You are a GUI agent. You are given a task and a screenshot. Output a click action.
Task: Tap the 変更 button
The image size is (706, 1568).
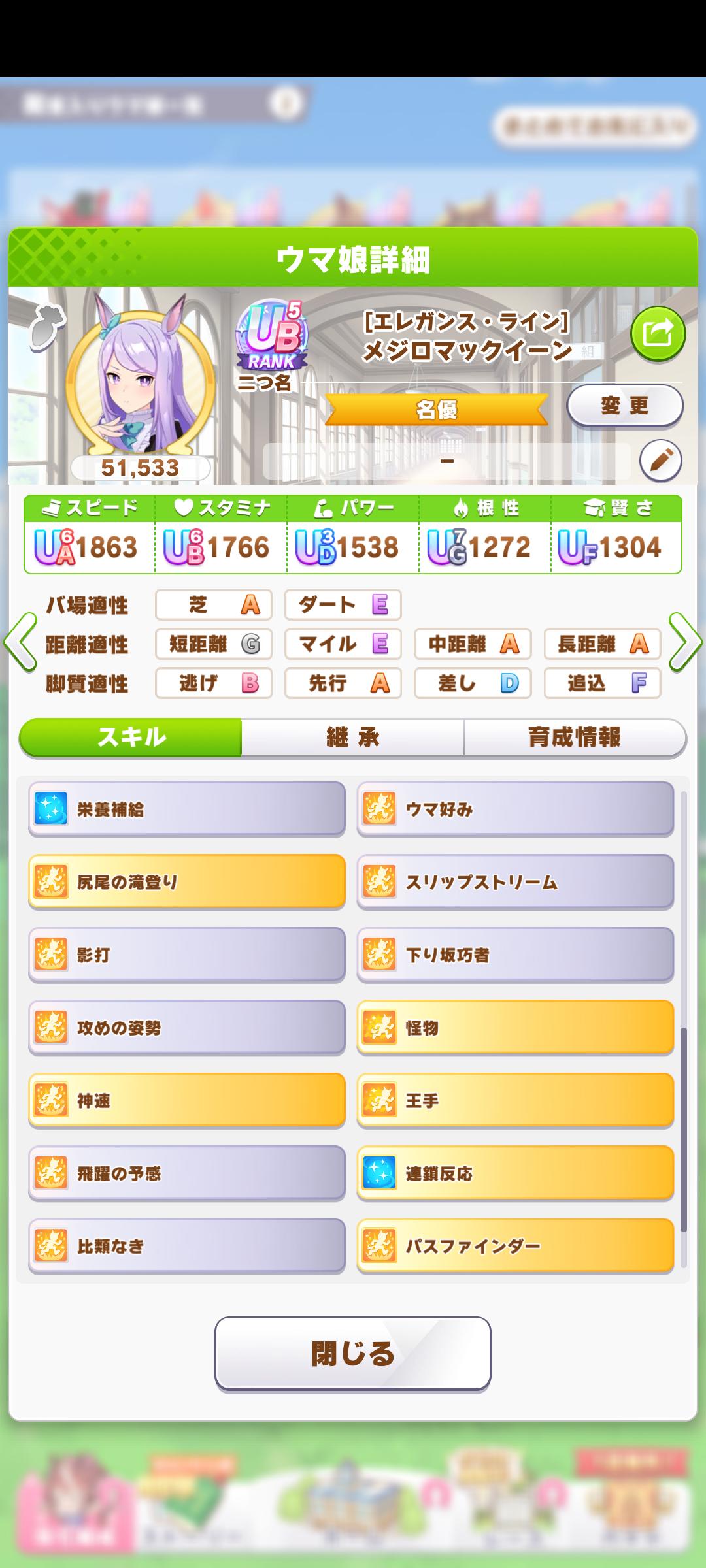pos(624,406)
